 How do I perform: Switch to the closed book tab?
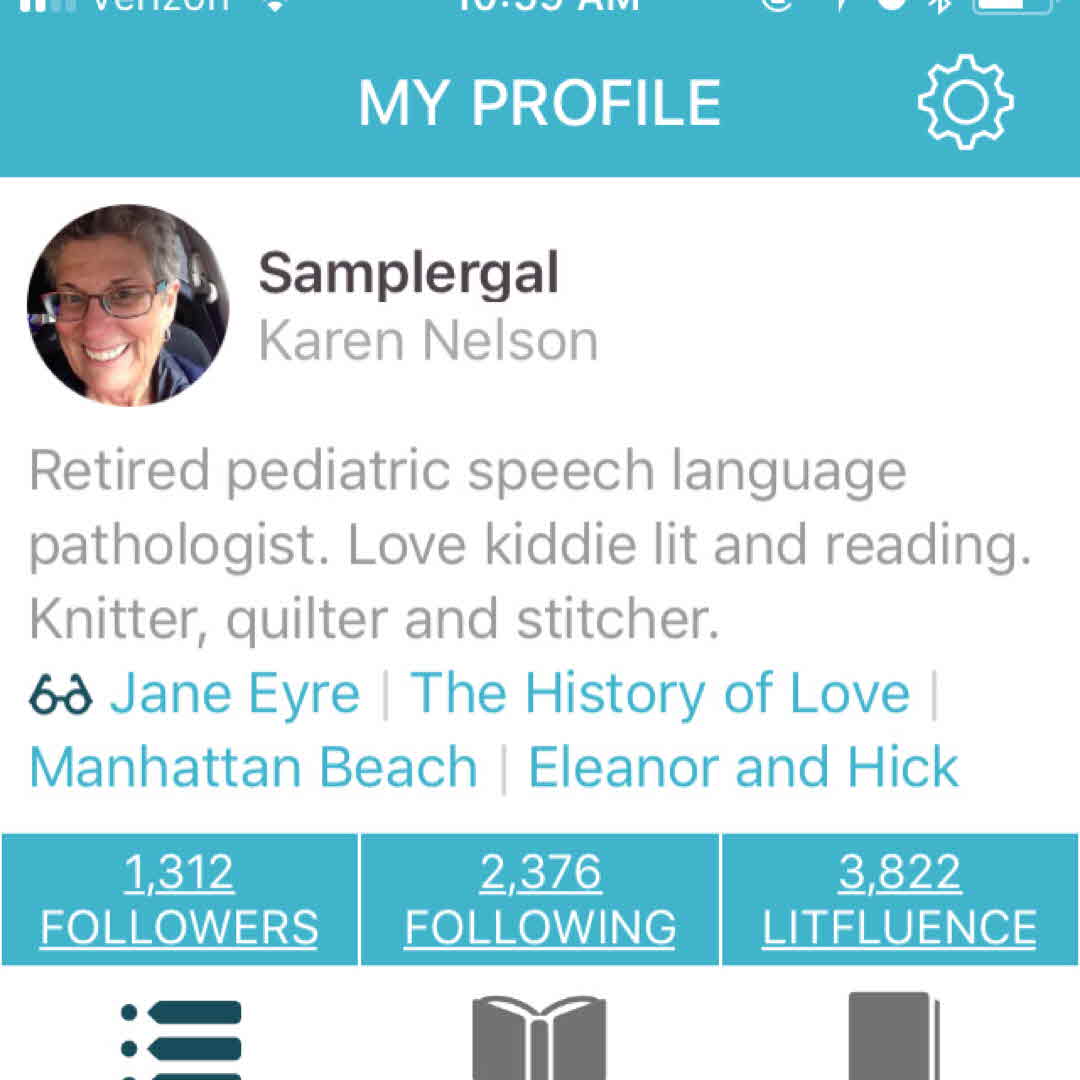point(893,1040)
